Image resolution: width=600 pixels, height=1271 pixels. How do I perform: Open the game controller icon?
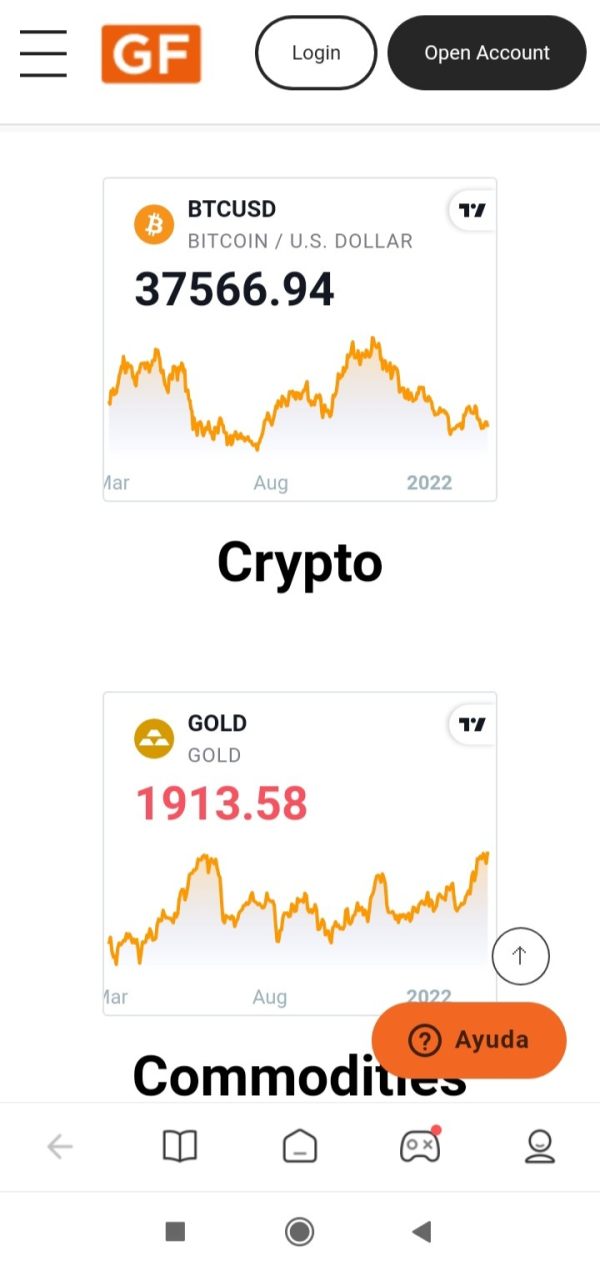pos(420,1145)
